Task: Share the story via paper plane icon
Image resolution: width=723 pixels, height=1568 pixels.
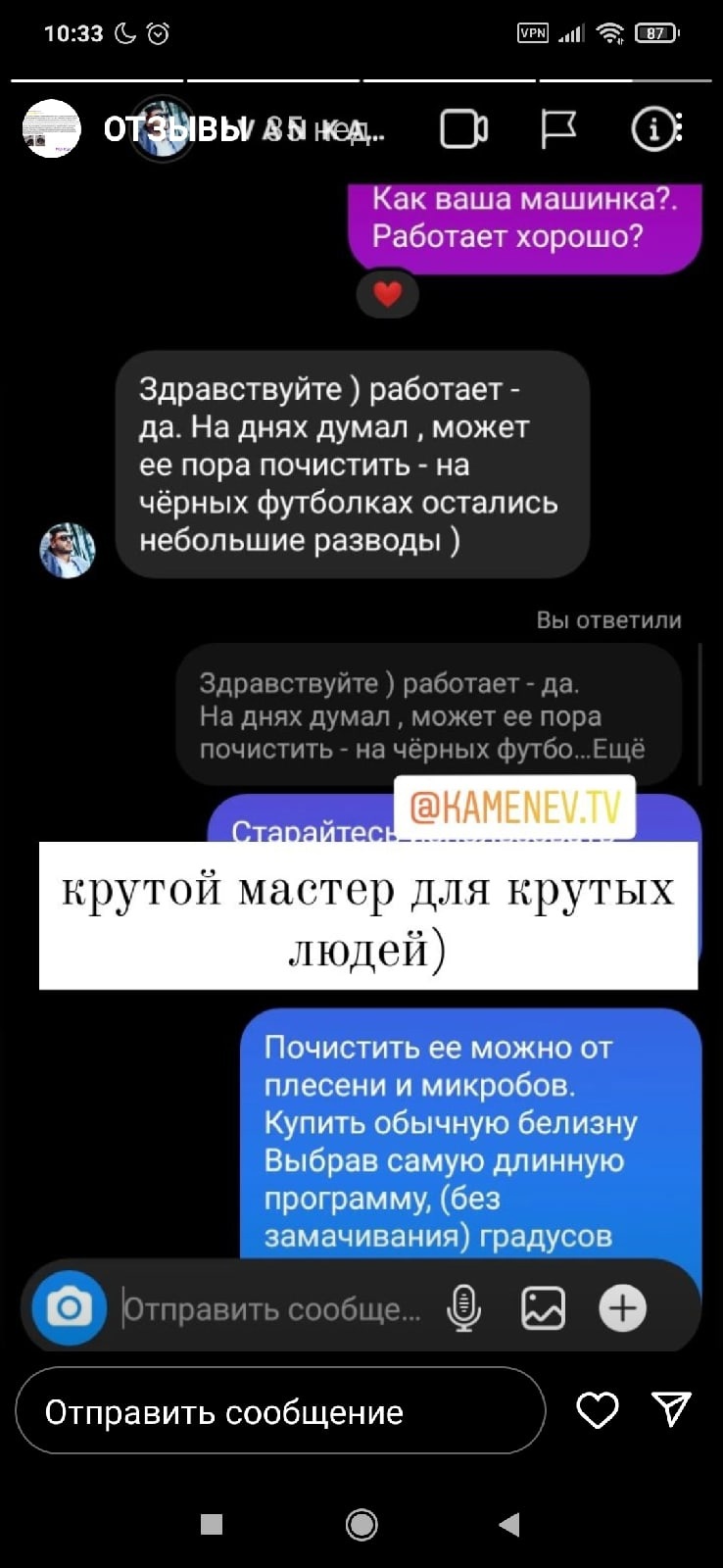Action: [x=671, y=1409]
